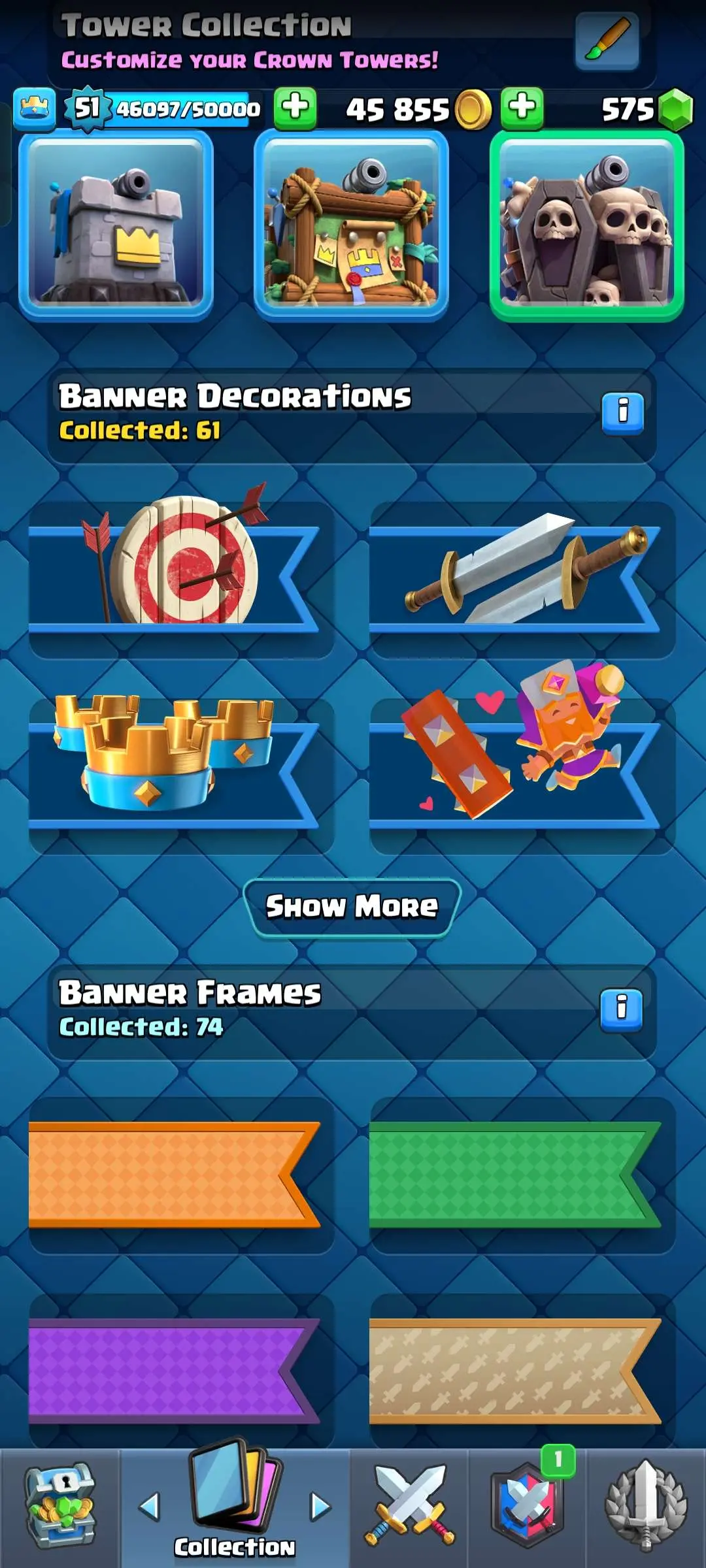706x1568 pixels.
Task: Pick the green banner frame
Action: tap(522, 1174)
